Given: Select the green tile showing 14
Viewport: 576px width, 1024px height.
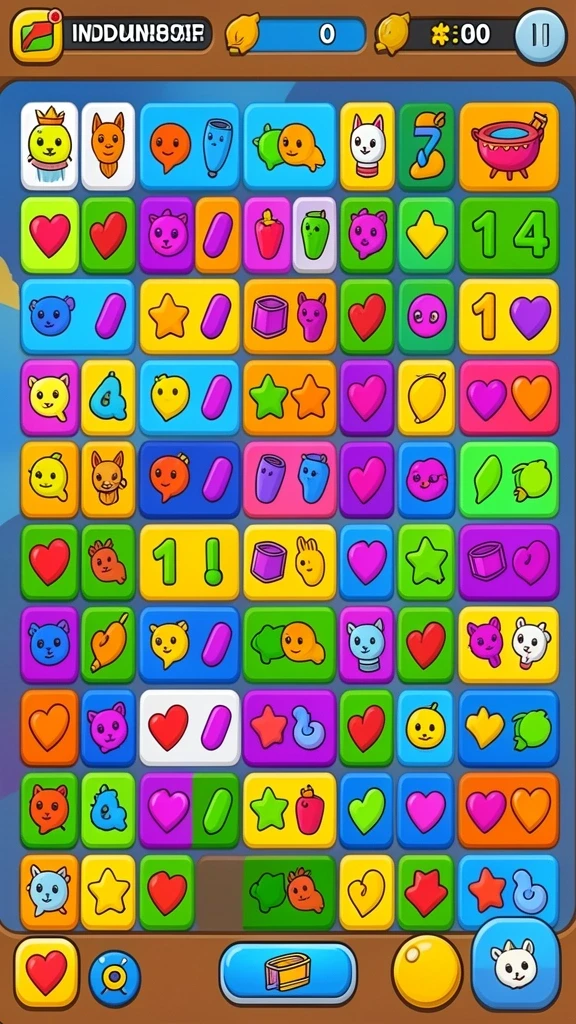Looking at the screenshot, I should [x=509, y=234].
